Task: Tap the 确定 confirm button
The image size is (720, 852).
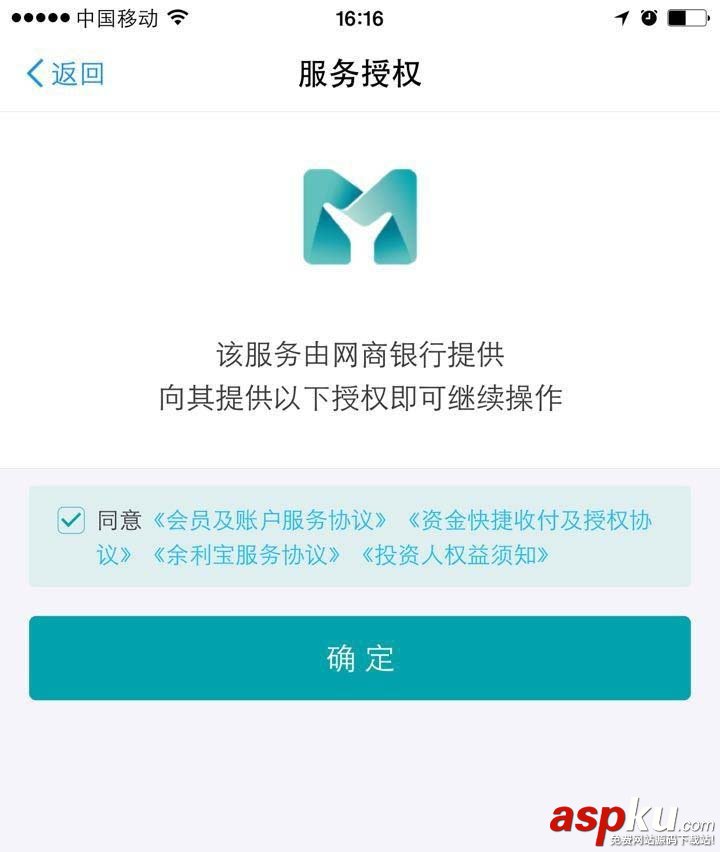Action: pyautogui.click(x=360, y=658)
